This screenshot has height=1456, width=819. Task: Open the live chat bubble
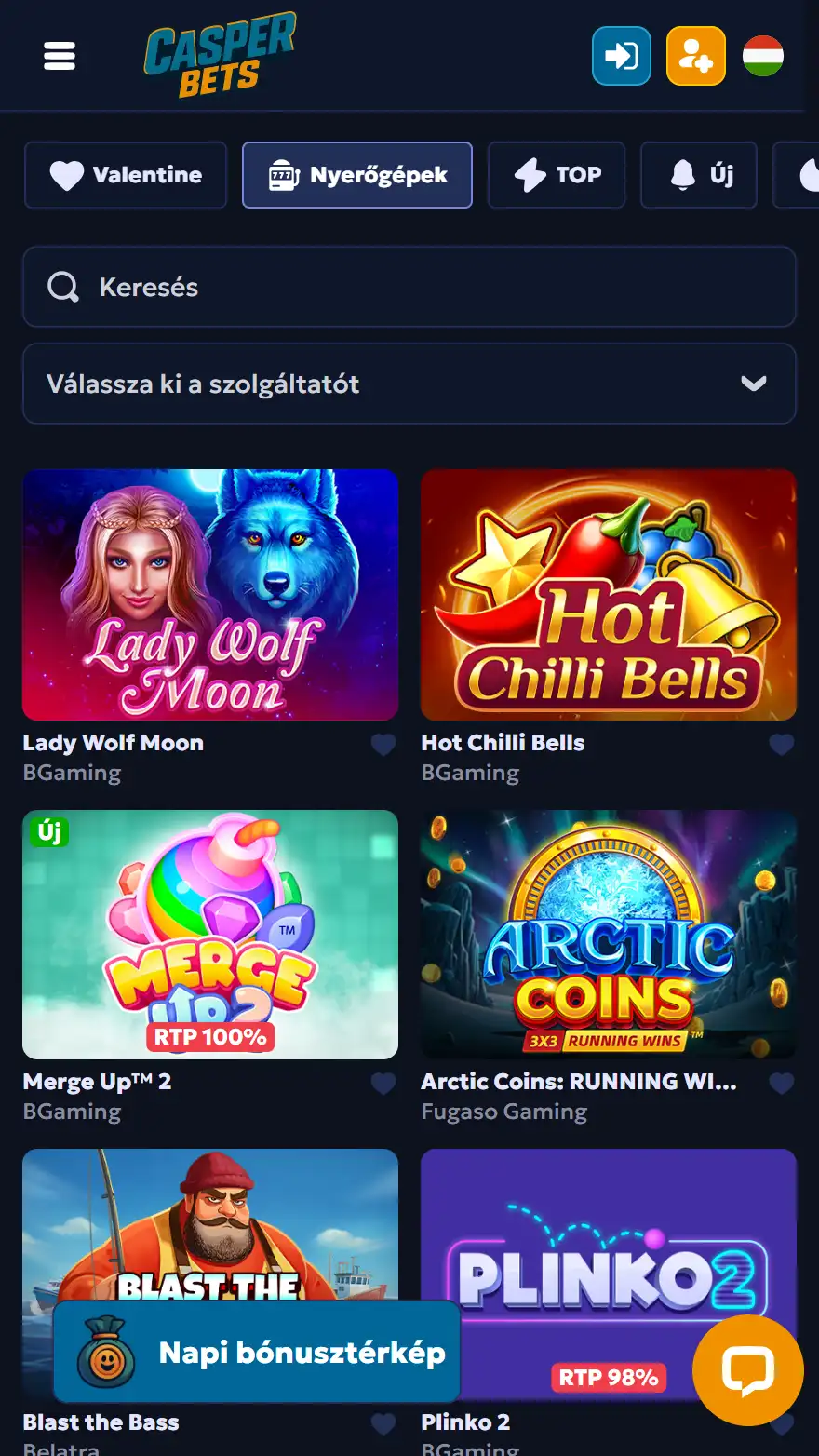748,1370
